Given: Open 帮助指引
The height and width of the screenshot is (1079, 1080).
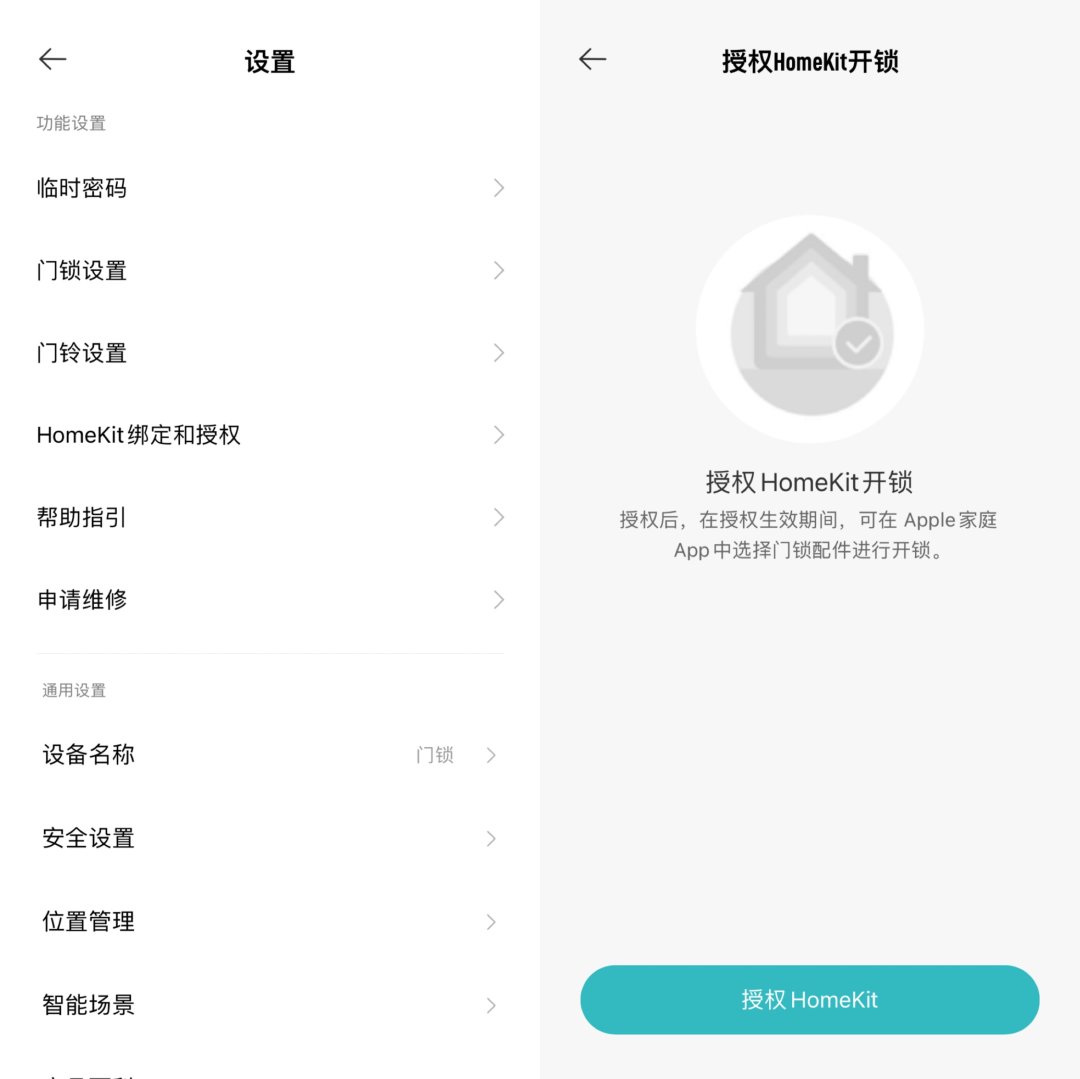Looking at the screenshot, I should (270, 518).
